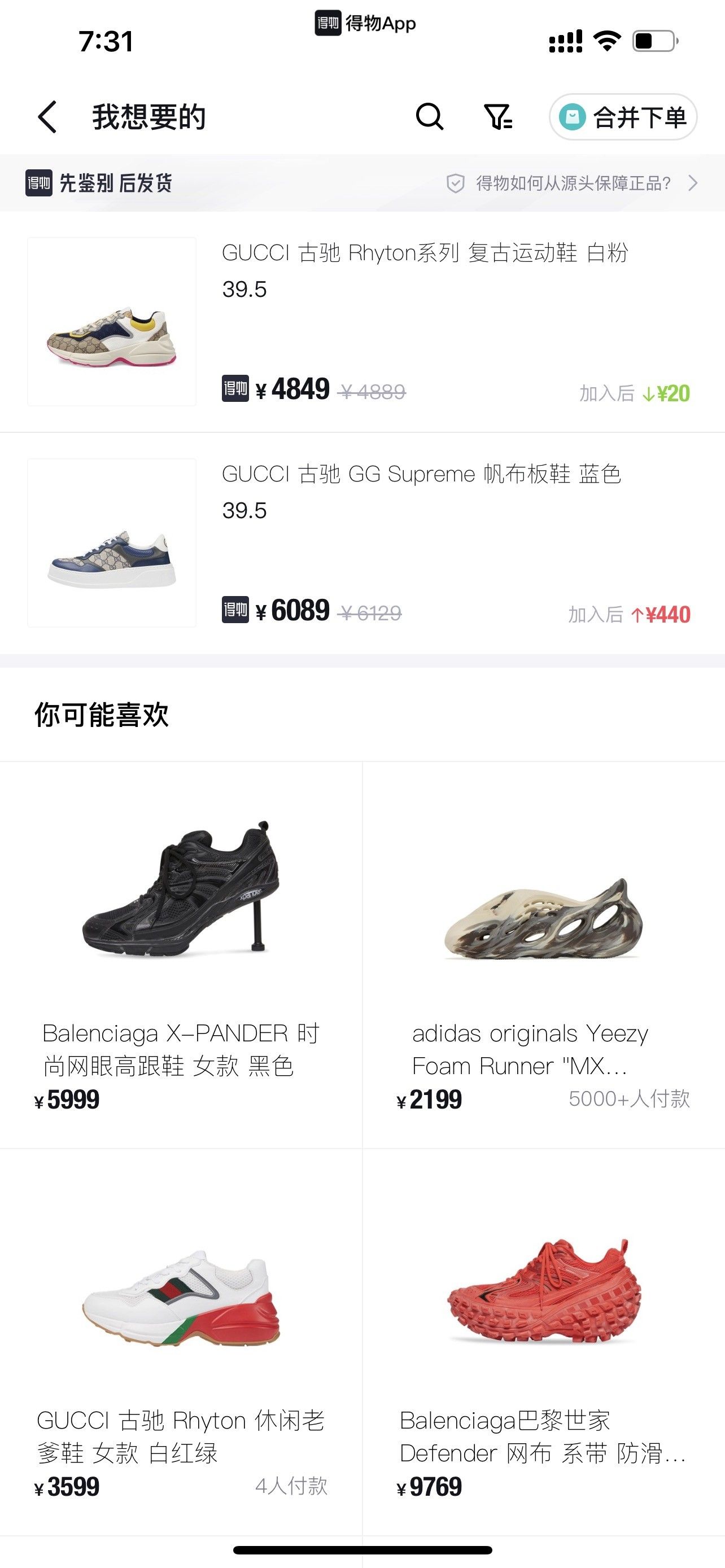The image size is (725, 1568).
Task: Open the filter options icon
Action: (x=497, y=116)
